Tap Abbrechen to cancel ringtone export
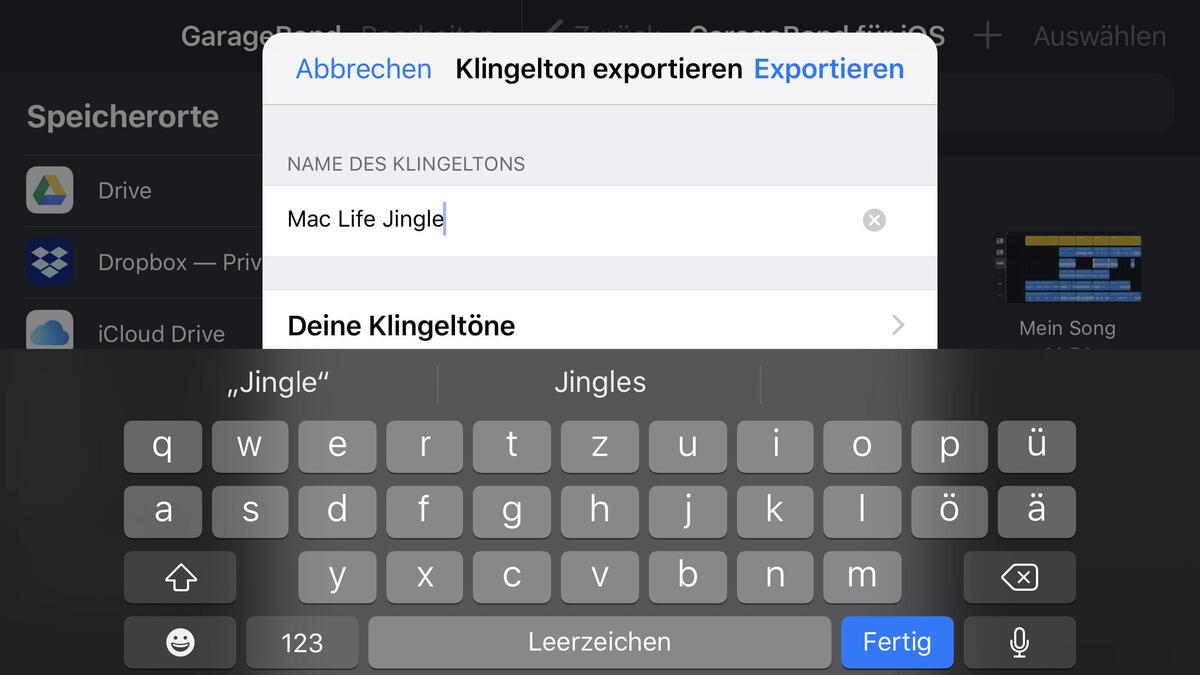The width and height of the screenshot is (1200, 675). 363,69
